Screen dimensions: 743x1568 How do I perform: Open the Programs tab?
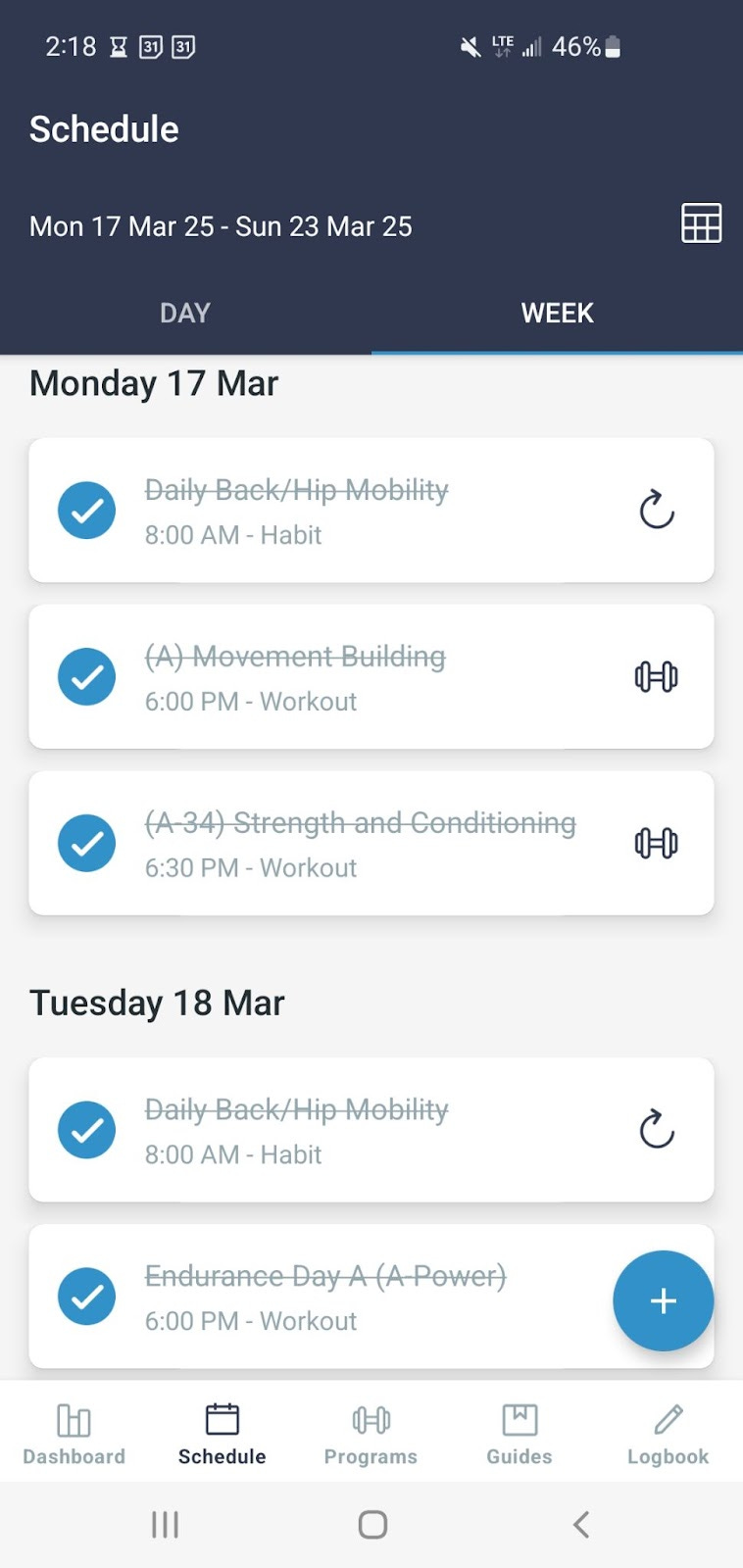pos(371,1434)
